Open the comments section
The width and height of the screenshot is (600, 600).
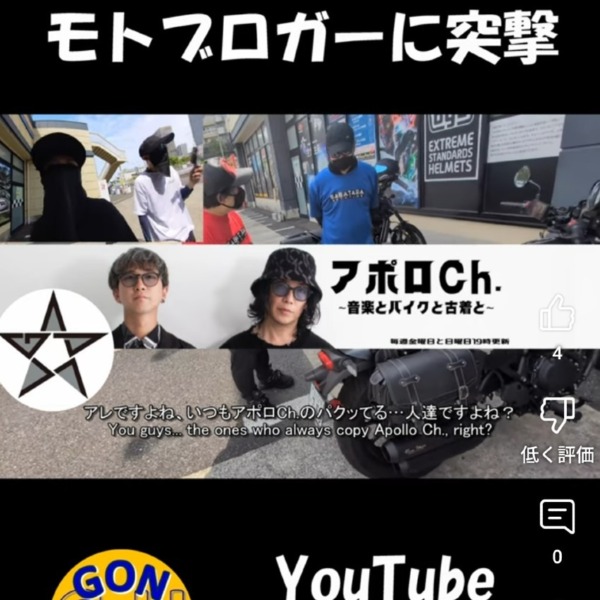click(557, 516)
